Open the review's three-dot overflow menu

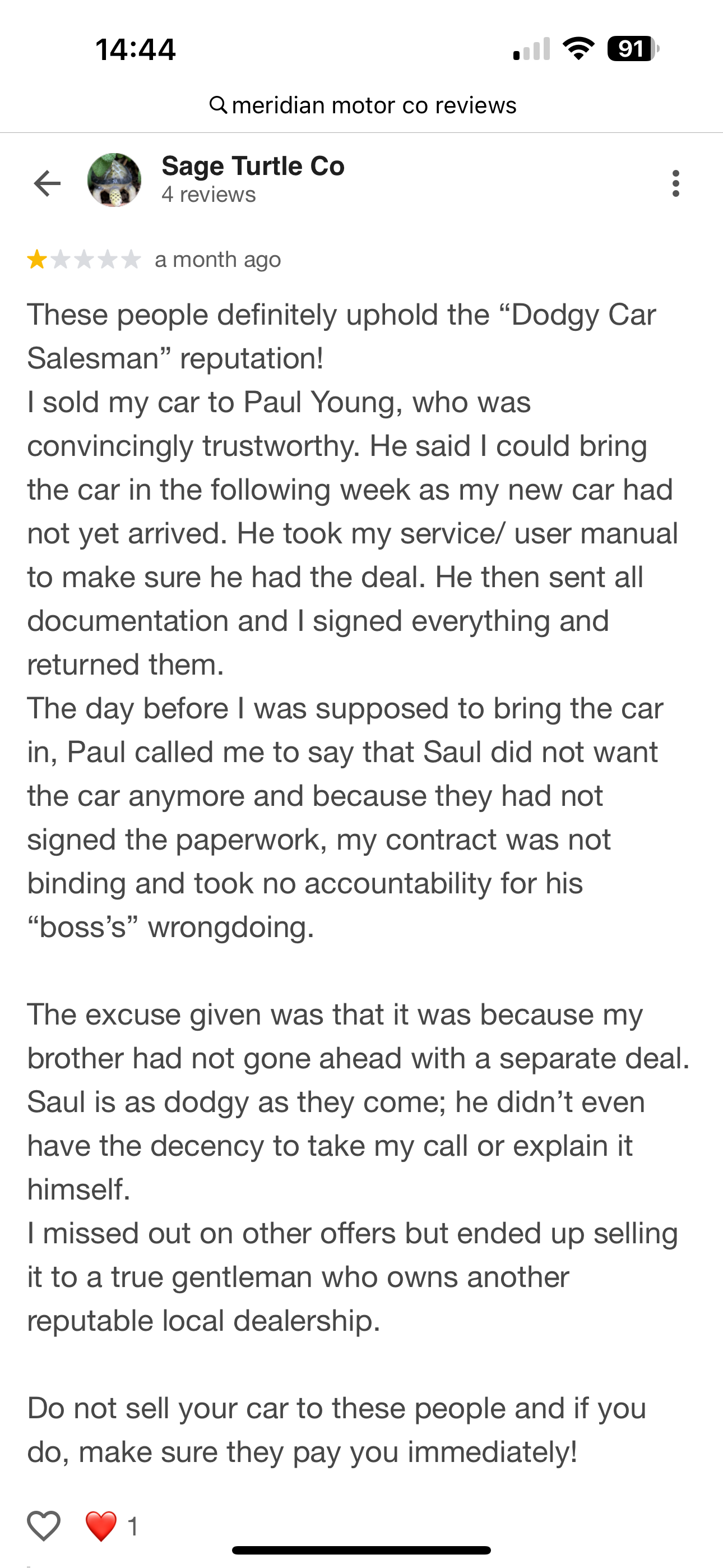(675, 183)
